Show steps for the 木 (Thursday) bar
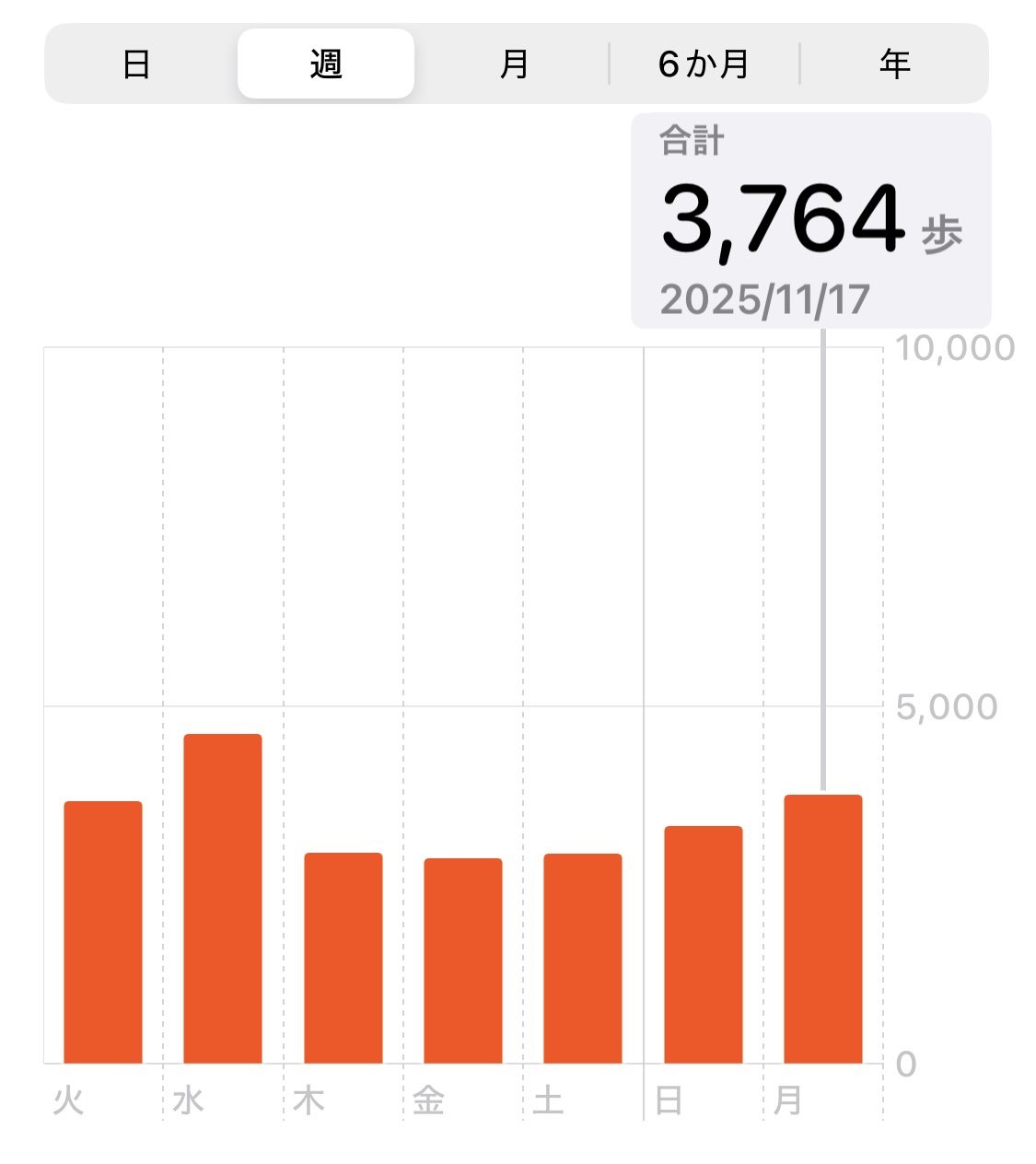 (343, 958)
